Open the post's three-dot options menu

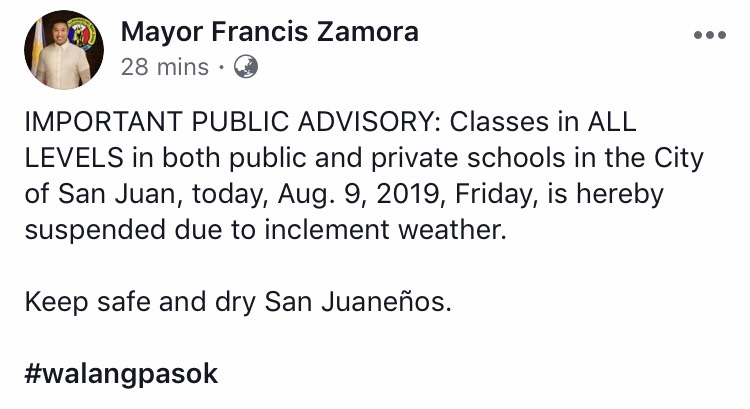[x=709, y=34]
